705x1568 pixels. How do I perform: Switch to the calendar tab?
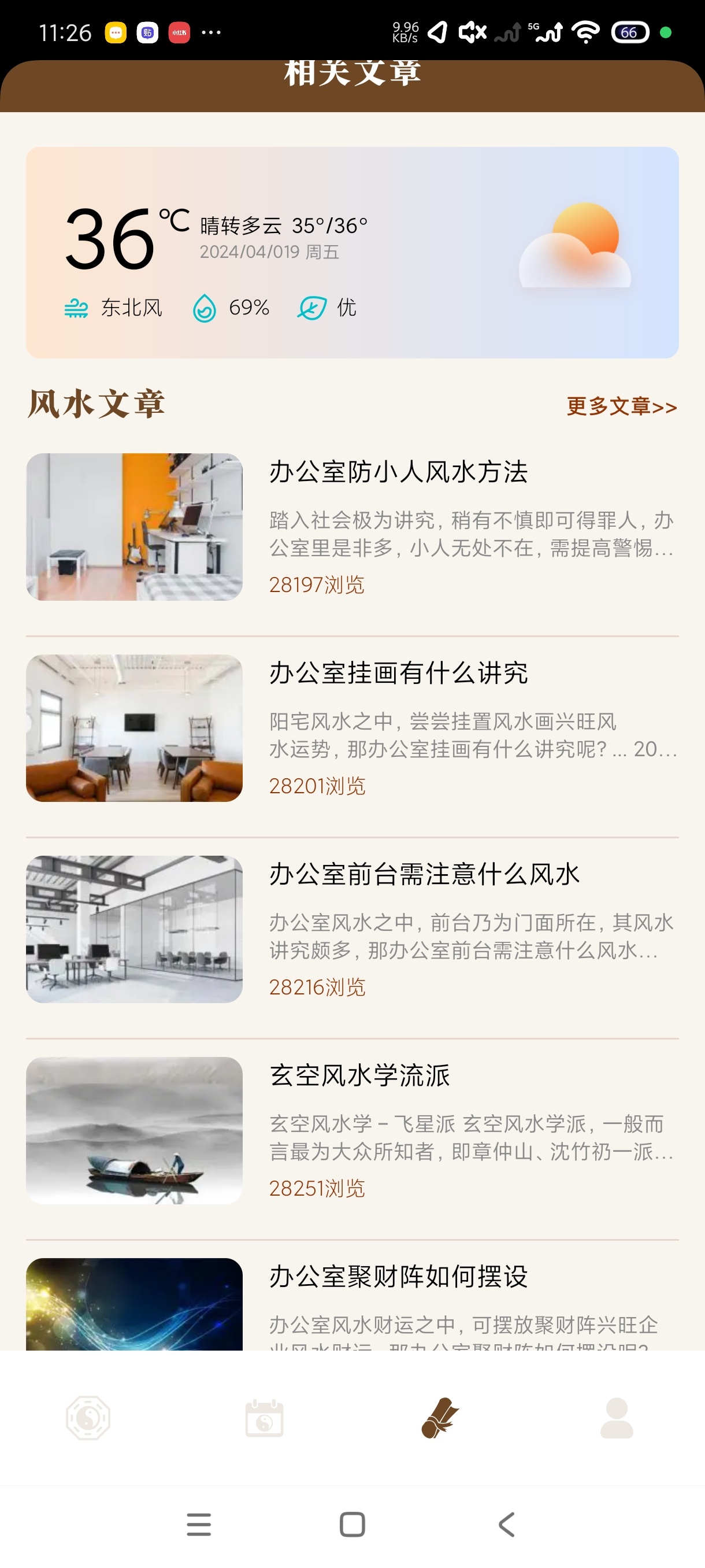click(264, 1418)
